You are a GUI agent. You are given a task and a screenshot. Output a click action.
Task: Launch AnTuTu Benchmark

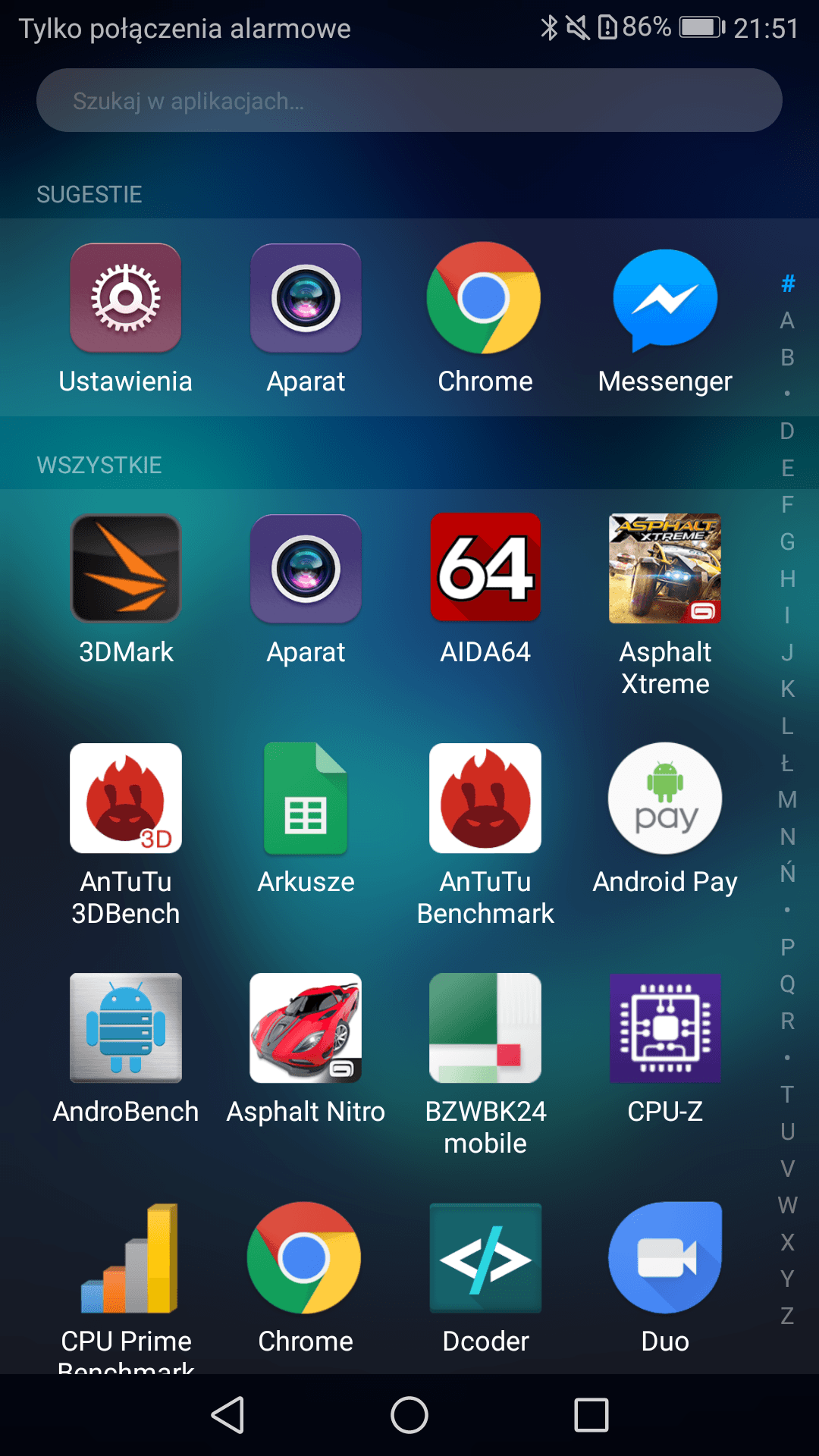click(x=485, y=799)
